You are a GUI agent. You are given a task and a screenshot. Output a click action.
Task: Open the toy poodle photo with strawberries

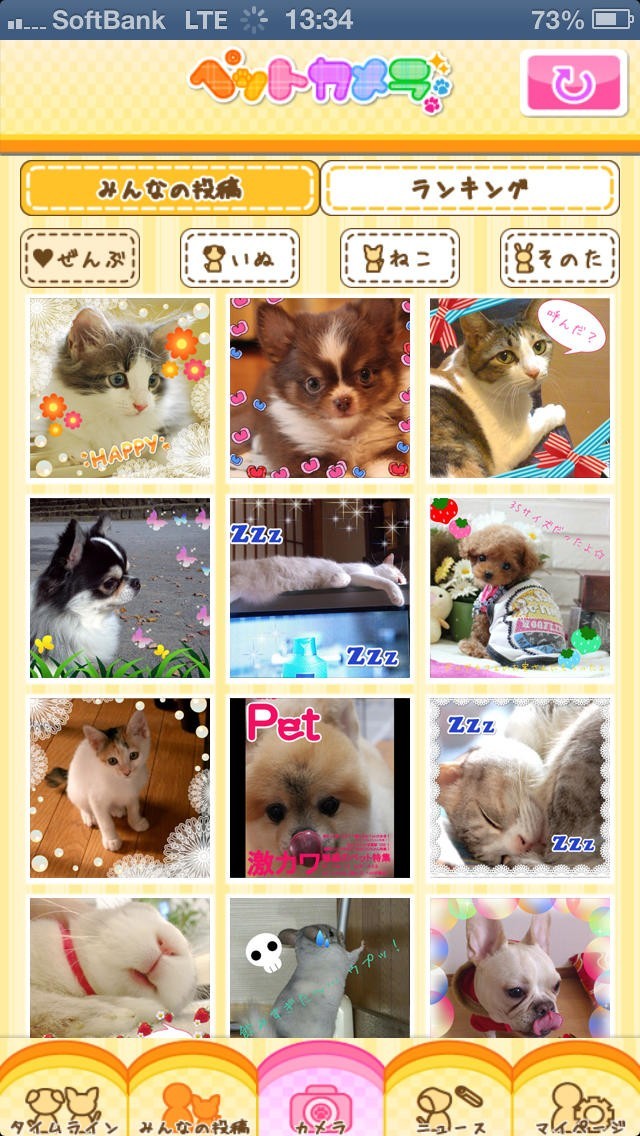tap(520, 588)
